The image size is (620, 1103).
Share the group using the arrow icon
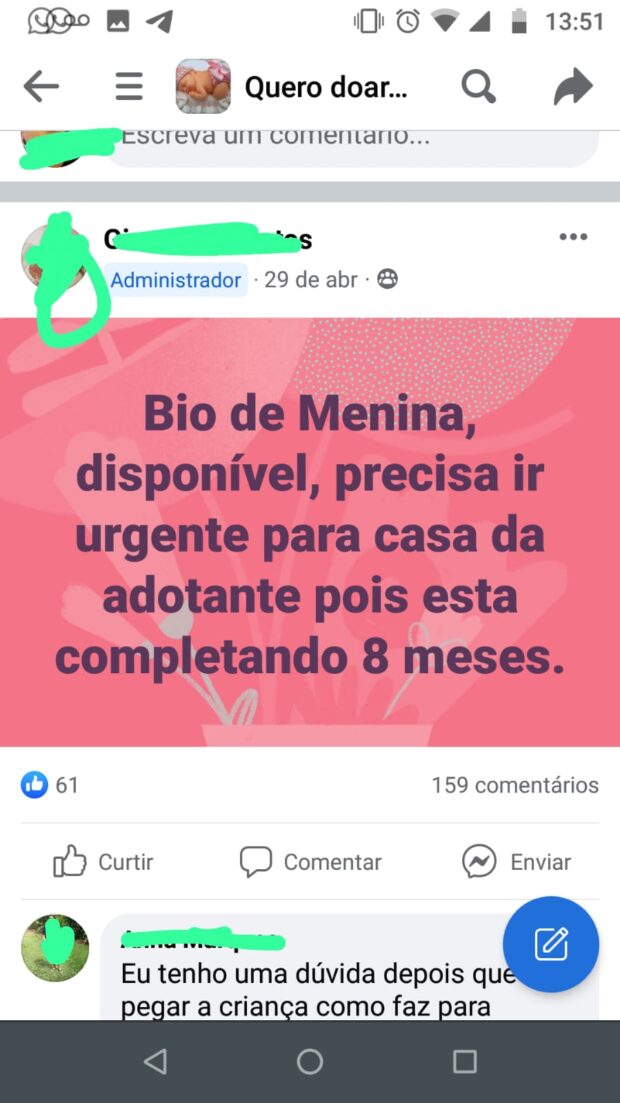(x=572, y=88)
